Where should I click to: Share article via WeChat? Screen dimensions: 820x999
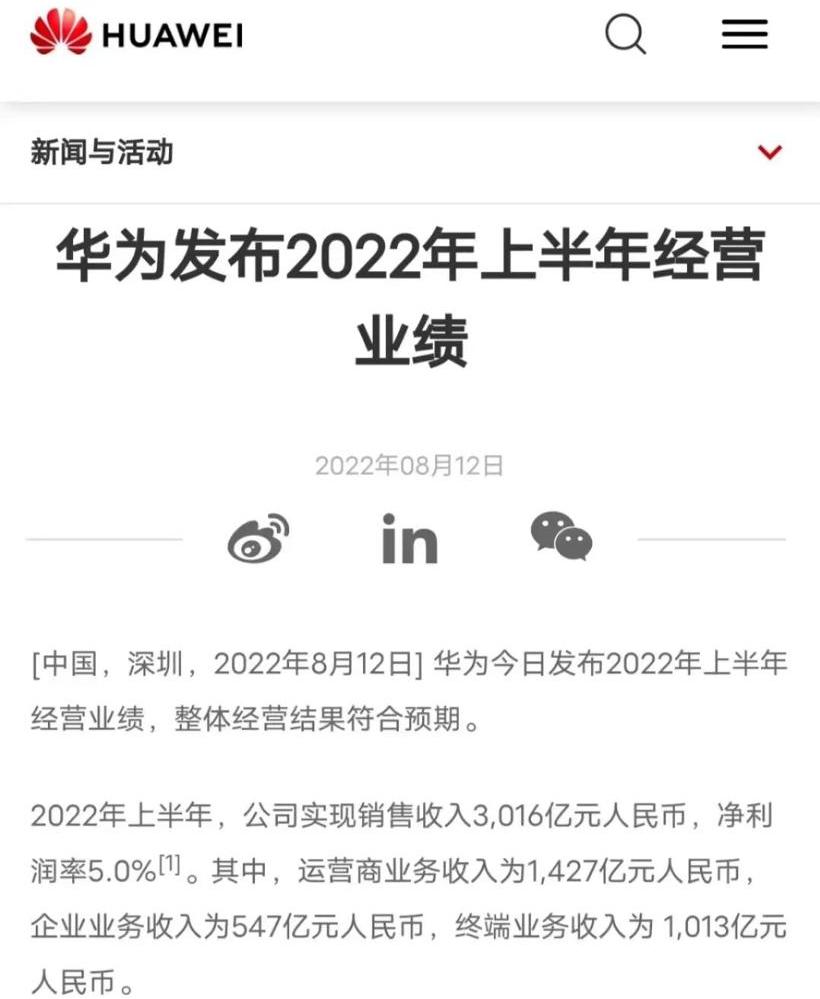(560, 536)
